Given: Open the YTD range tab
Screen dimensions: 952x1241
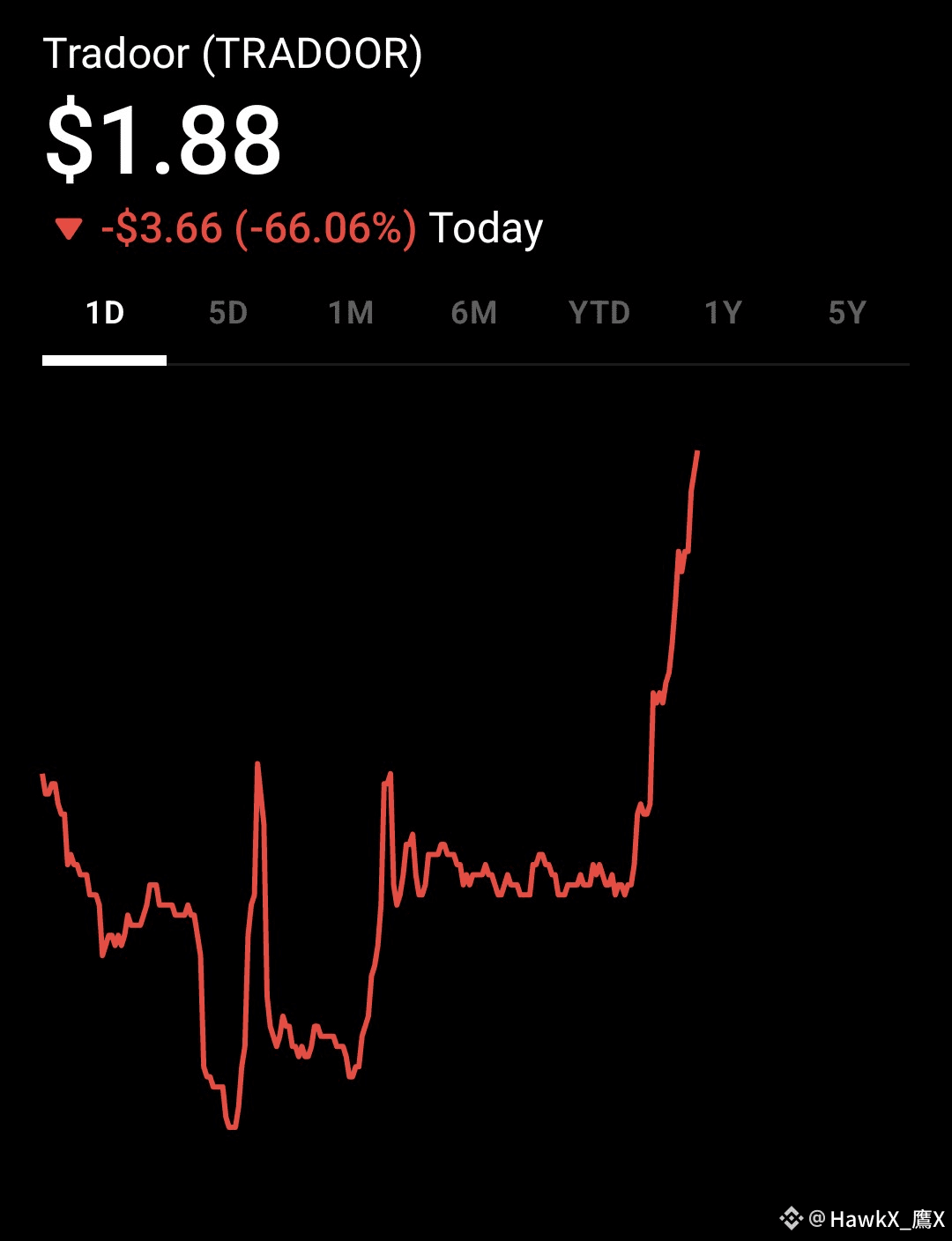Looking at the screenshot, I should 599,314.
